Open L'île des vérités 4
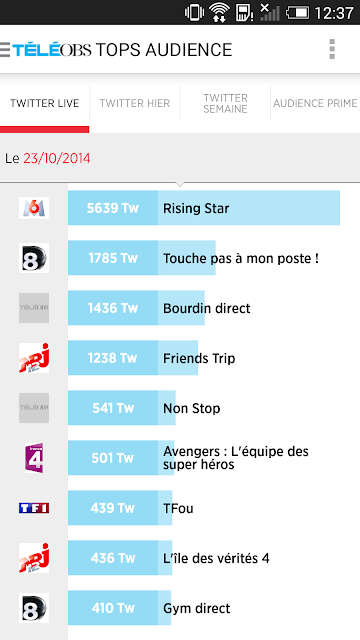The image size is (360, 640). [180, 558]
